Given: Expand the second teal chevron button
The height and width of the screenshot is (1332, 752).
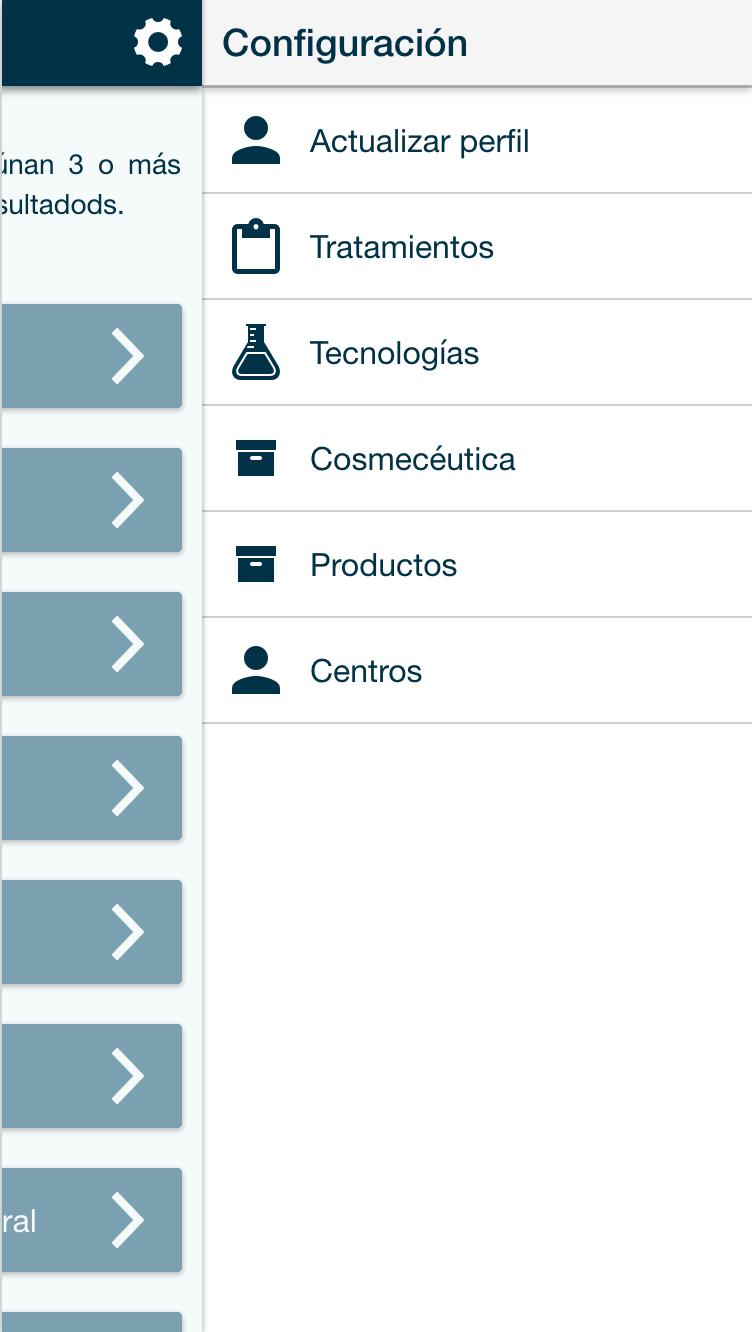Looking at the screenshot, I should tap(128, 500).
